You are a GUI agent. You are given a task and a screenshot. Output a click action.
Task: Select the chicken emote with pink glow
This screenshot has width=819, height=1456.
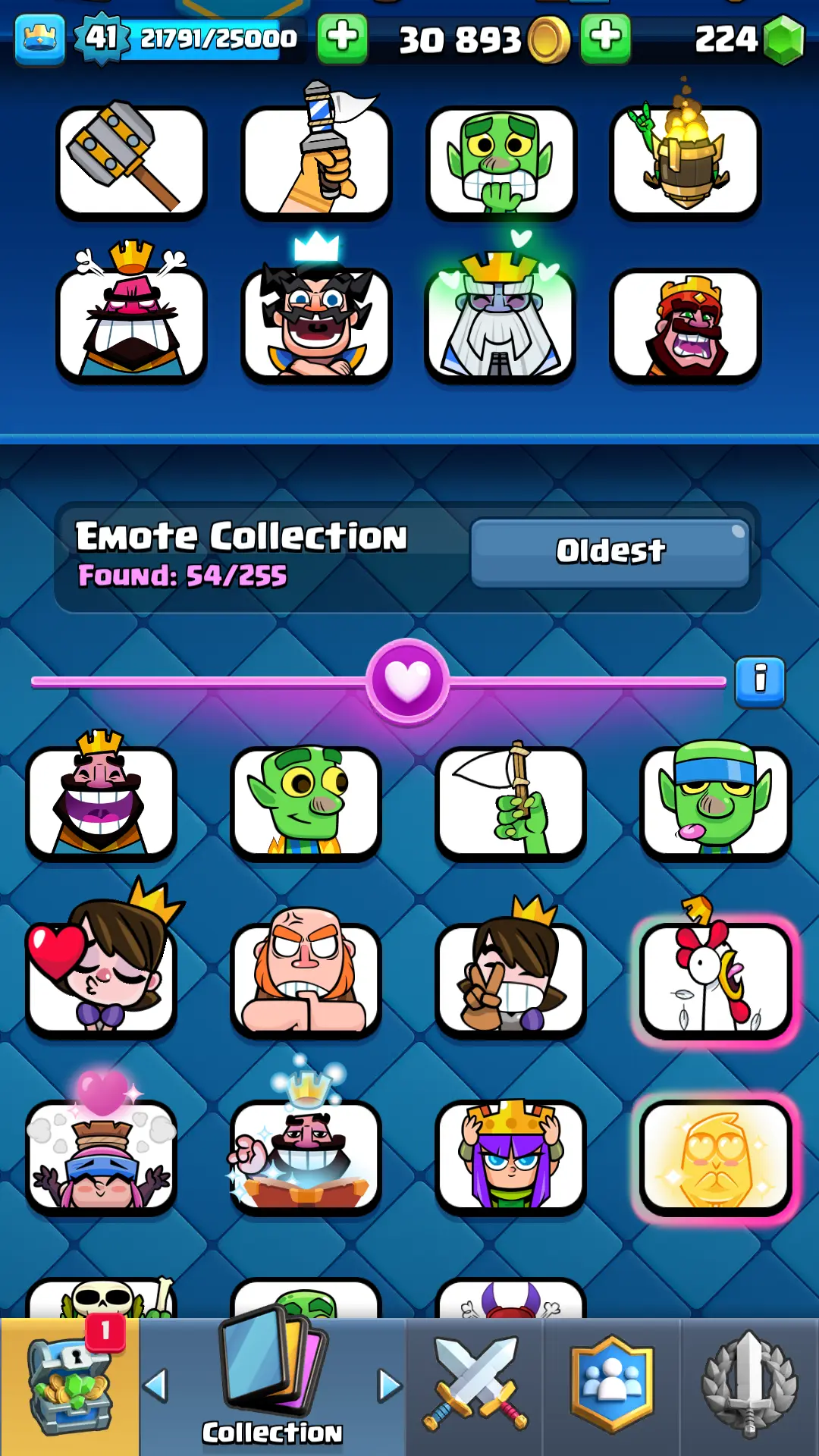click(x=715, y=978)
